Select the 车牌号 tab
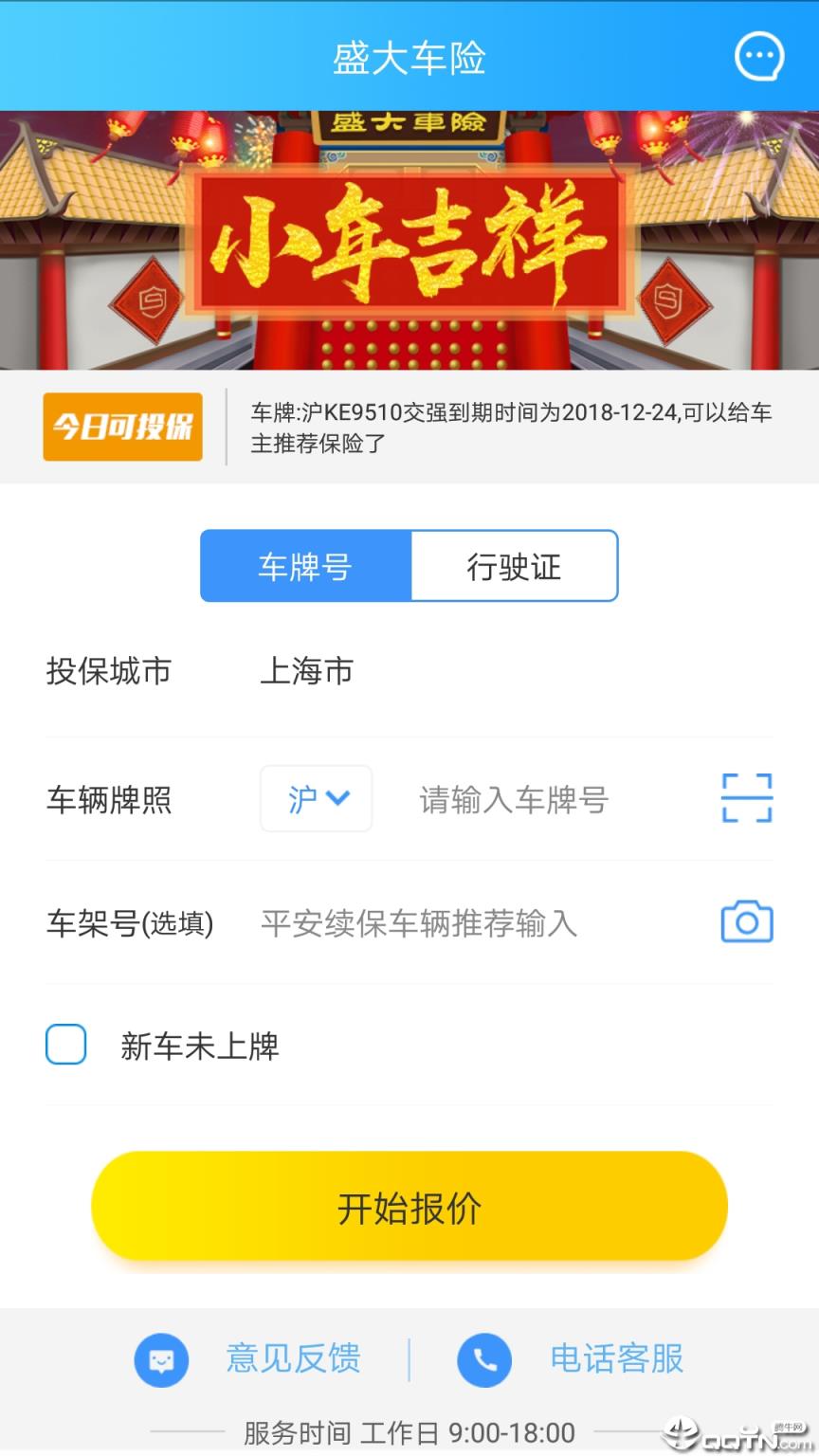819x1456 pixels. 304,566
